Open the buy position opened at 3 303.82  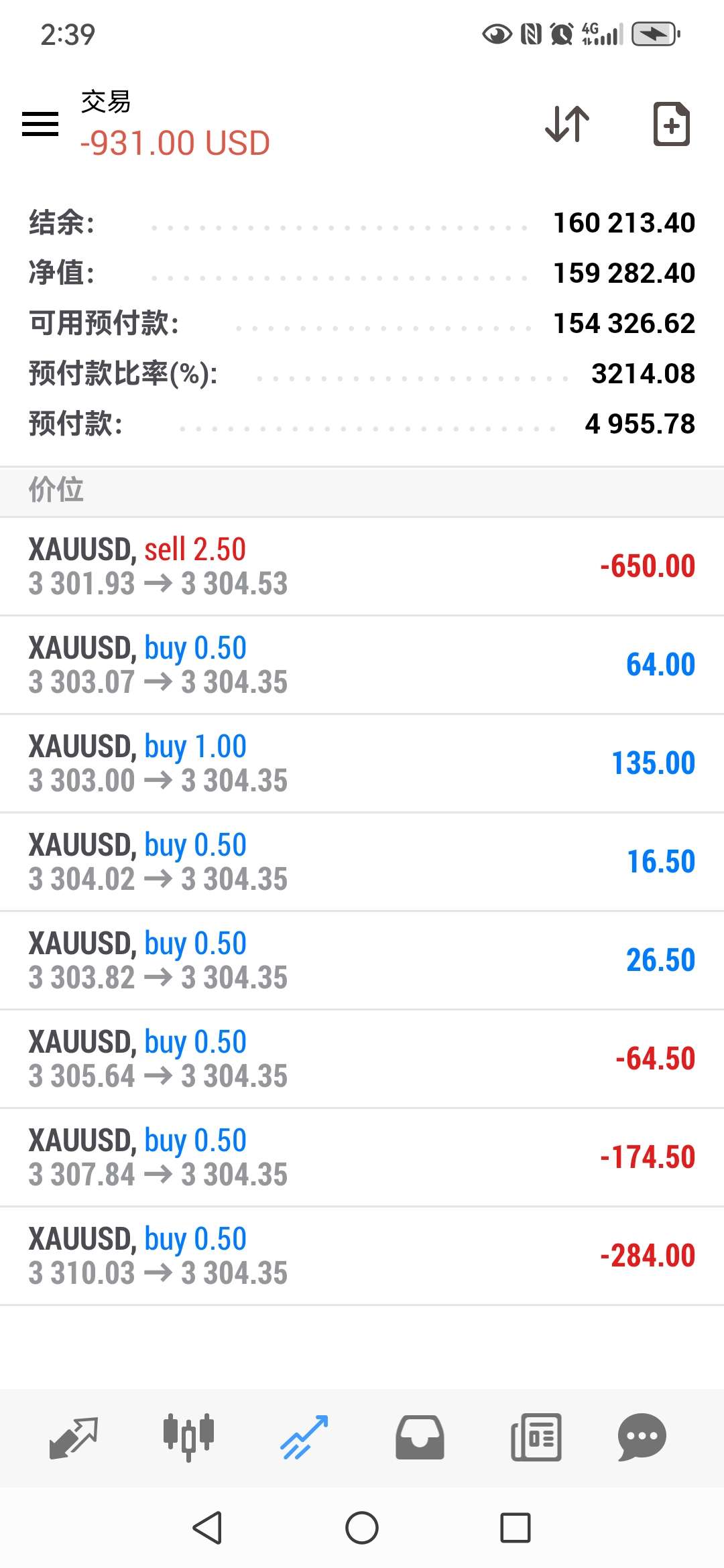tap(362, 960)
